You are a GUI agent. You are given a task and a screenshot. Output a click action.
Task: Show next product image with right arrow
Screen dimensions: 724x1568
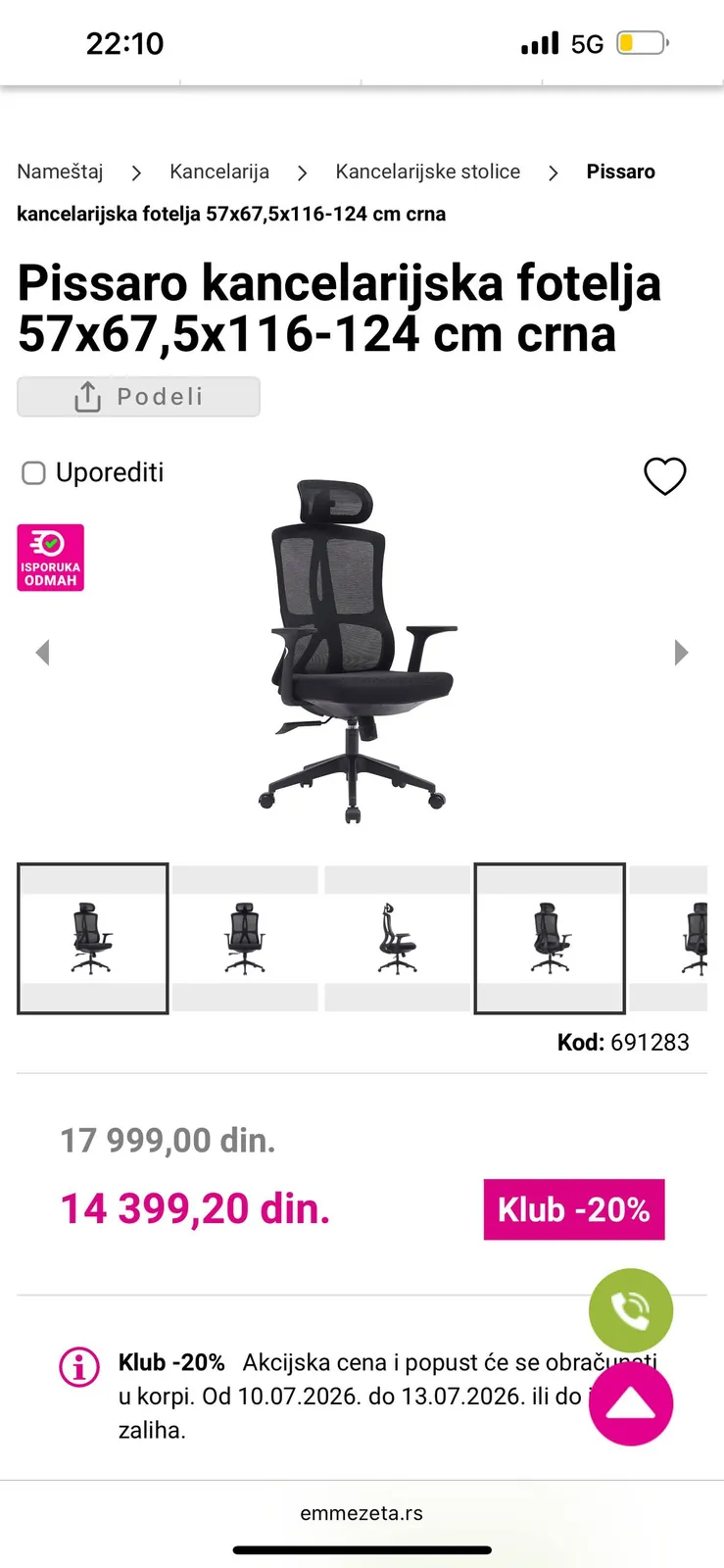click(x=682, y=653)
